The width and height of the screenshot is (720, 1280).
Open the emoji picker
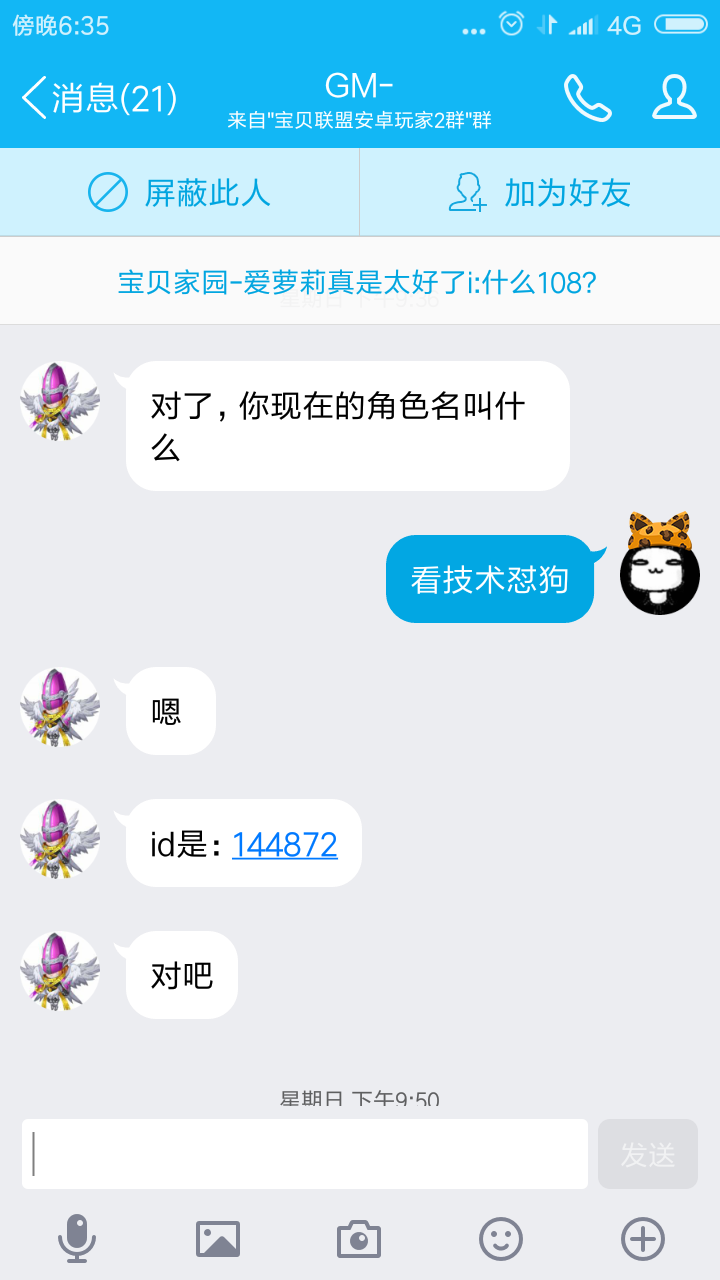point(501,1240)
